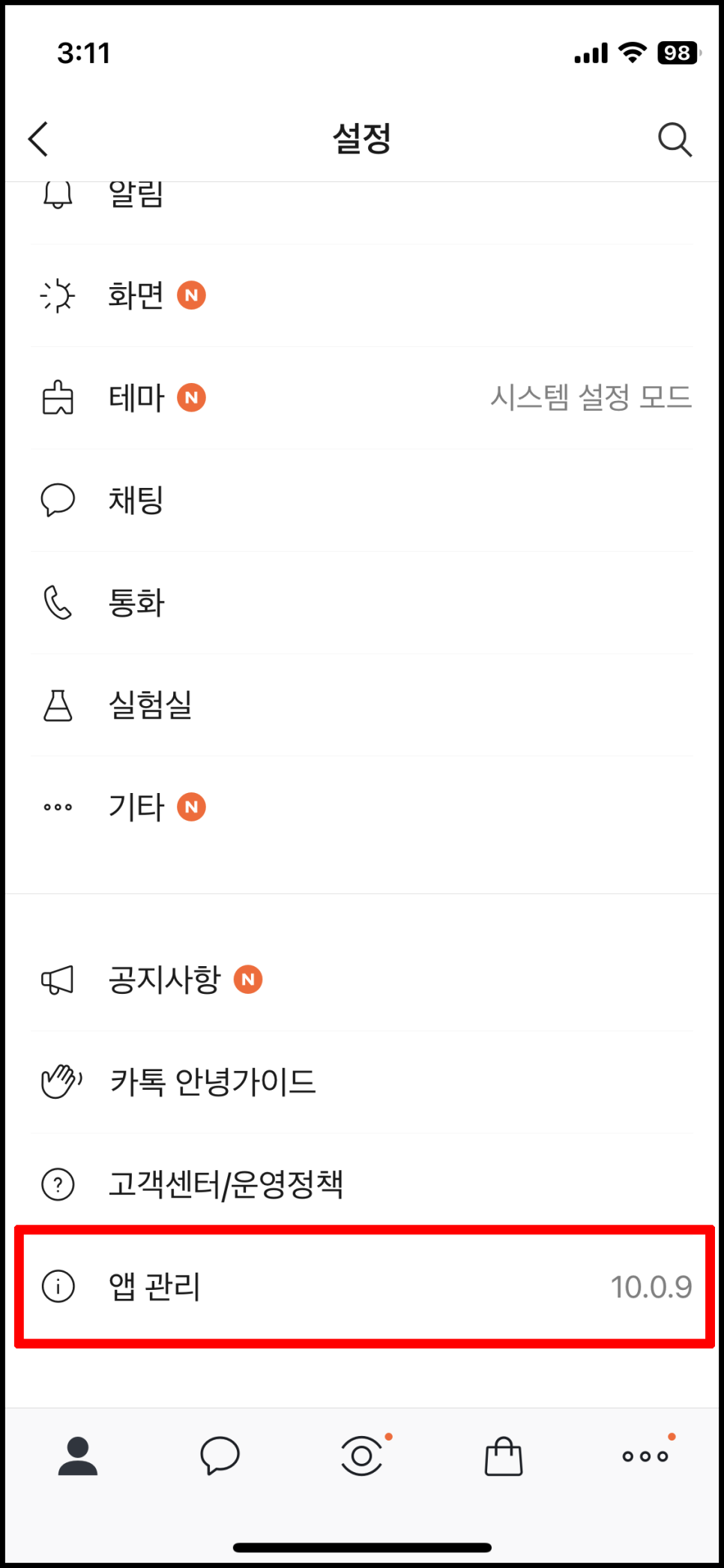This screenshot has height=1568, width=724.
Task: Open the 기타 settings row
Action: [362, 807]
